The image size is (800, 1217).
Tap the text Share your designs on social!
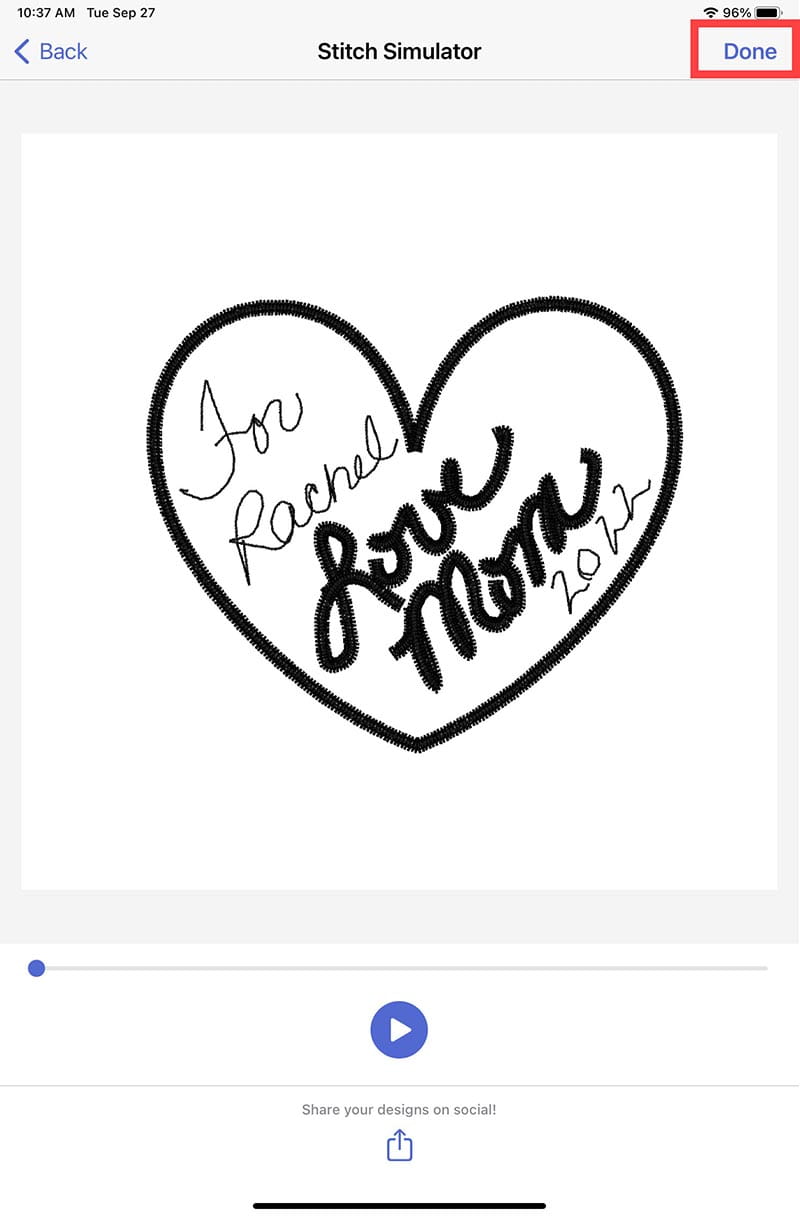(399, 1109)
